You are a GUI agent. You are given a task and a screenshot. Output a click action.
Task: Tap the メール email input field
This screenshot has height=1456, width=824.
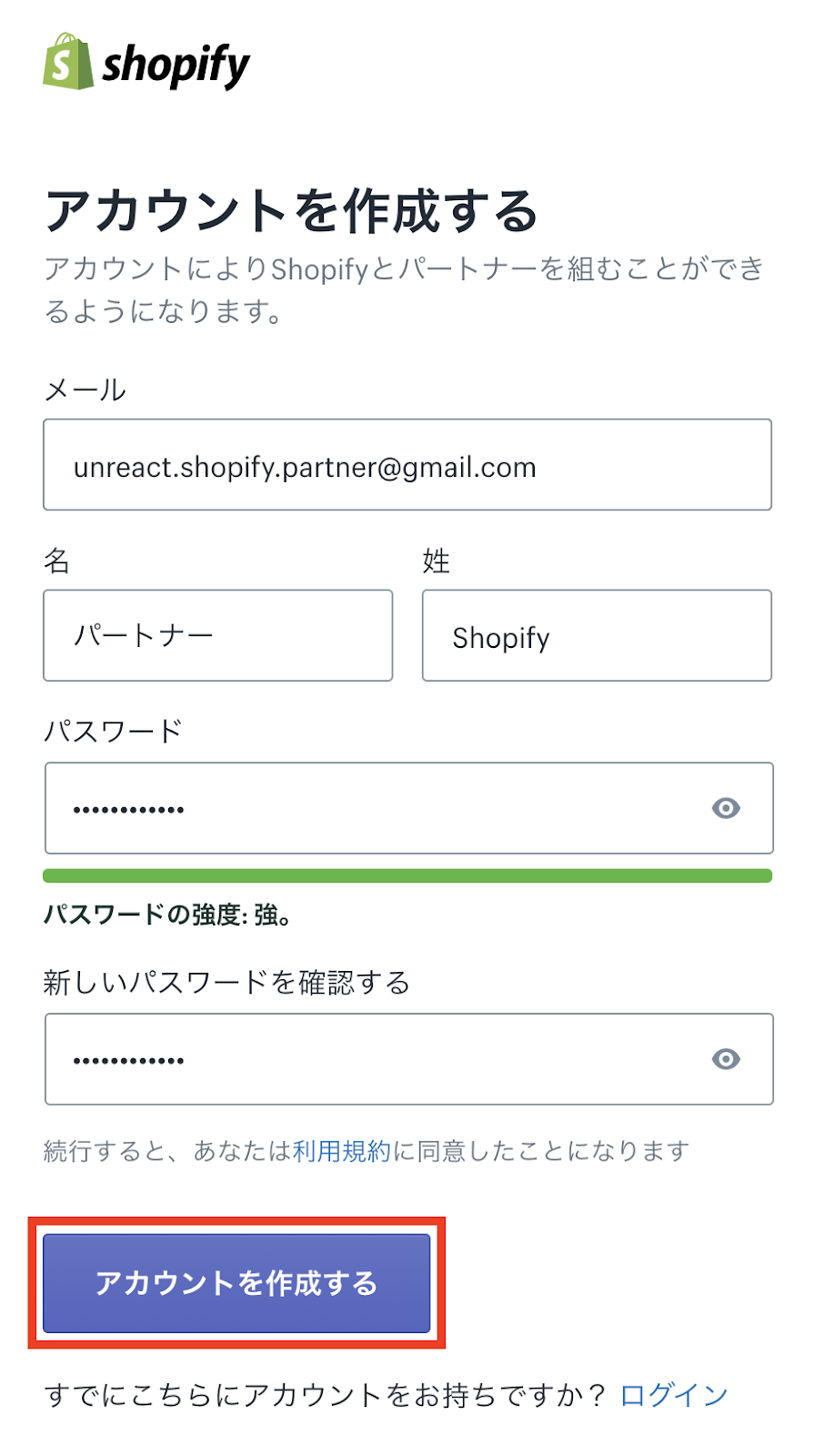[x=407, y=465]
